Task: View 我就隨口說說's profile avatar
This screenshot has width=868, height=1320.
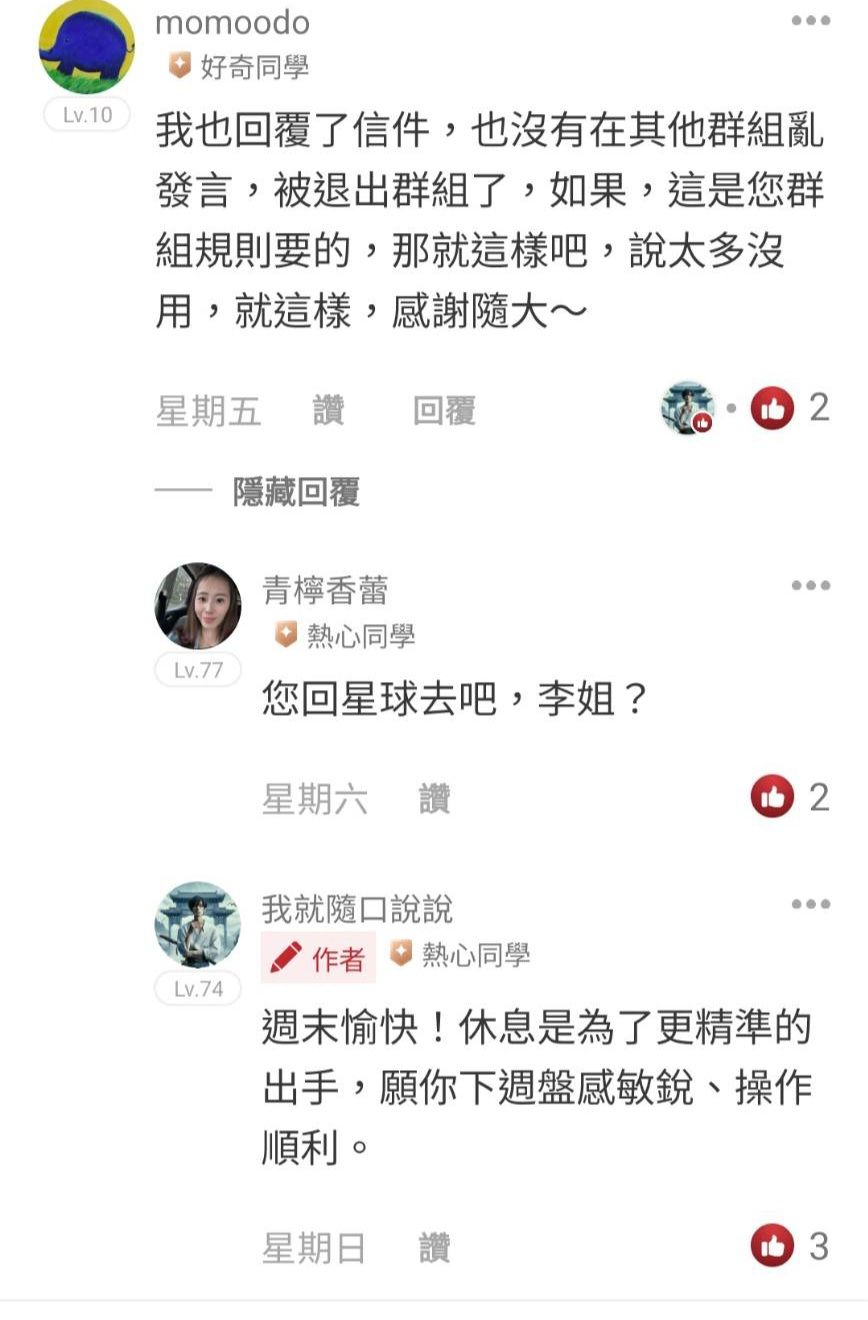Action: 197,925
